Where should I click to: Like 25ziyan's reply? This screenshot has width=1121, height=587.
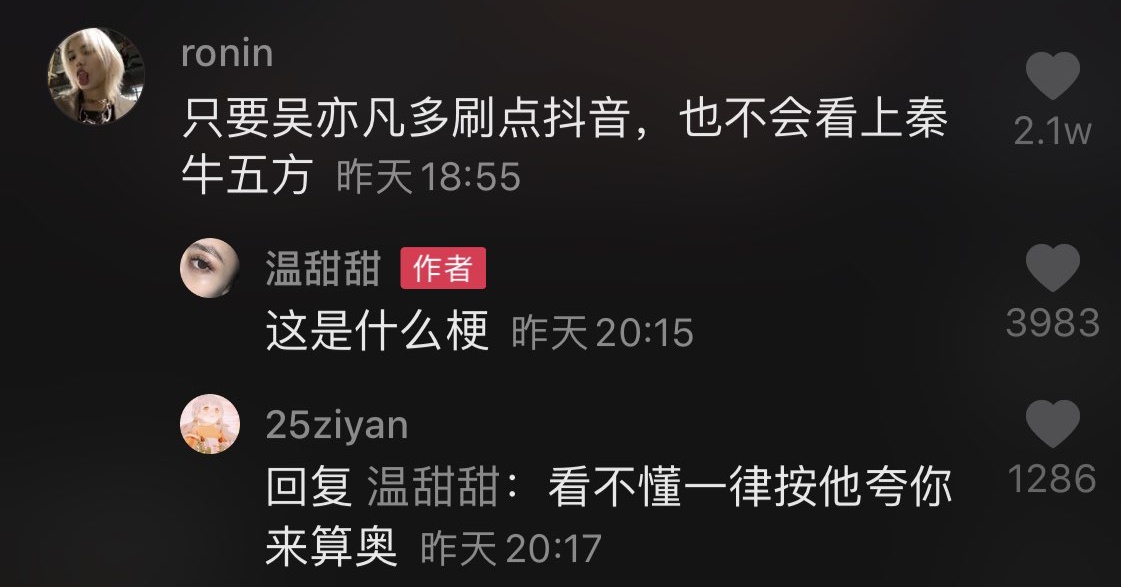click(x=1053, y=424)
